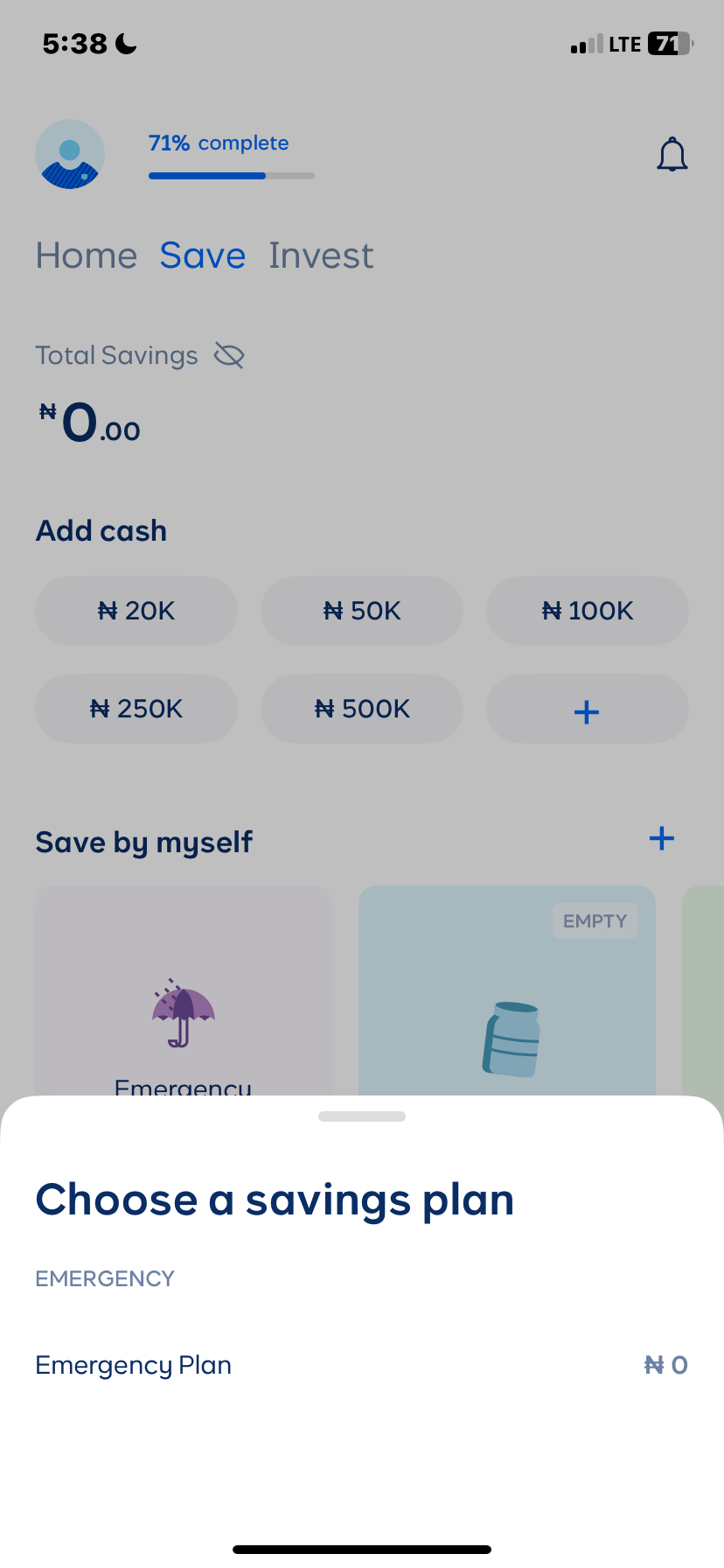Screen dimensions: 724x1568
Task: Go to the Home tab
Action: tap(86, 255)
